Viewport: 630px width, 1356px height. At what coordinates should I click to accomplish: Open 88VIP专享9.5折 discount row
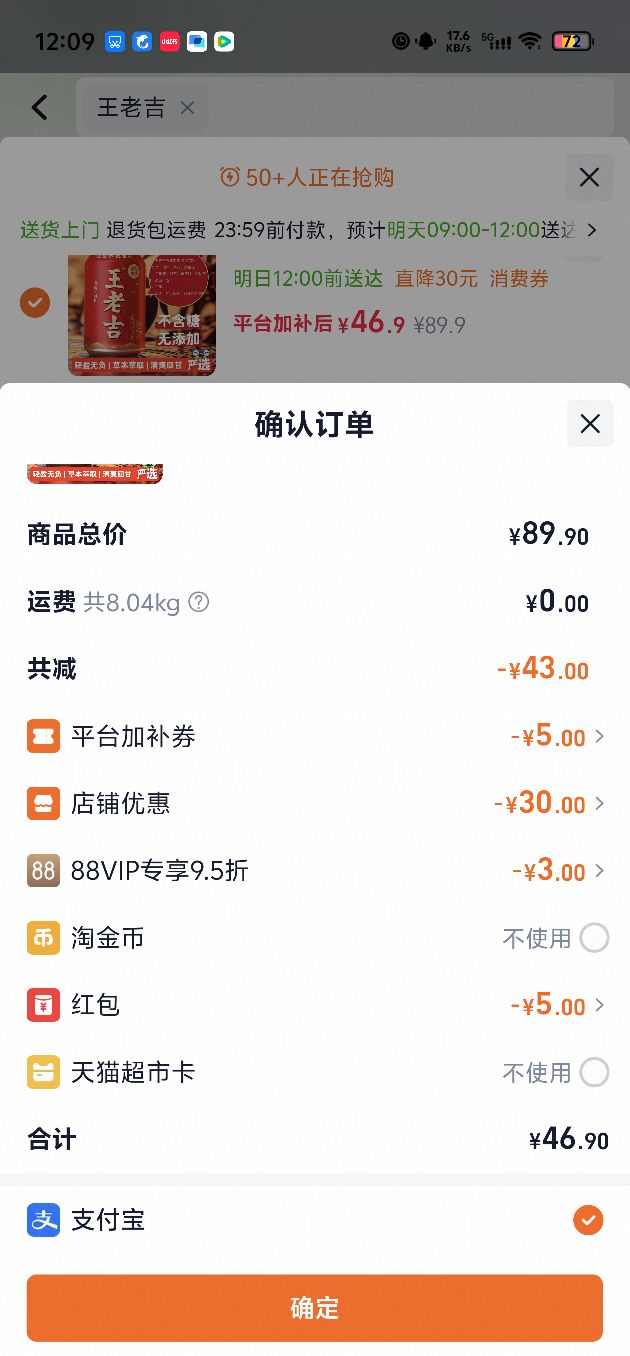pos(315,871)
